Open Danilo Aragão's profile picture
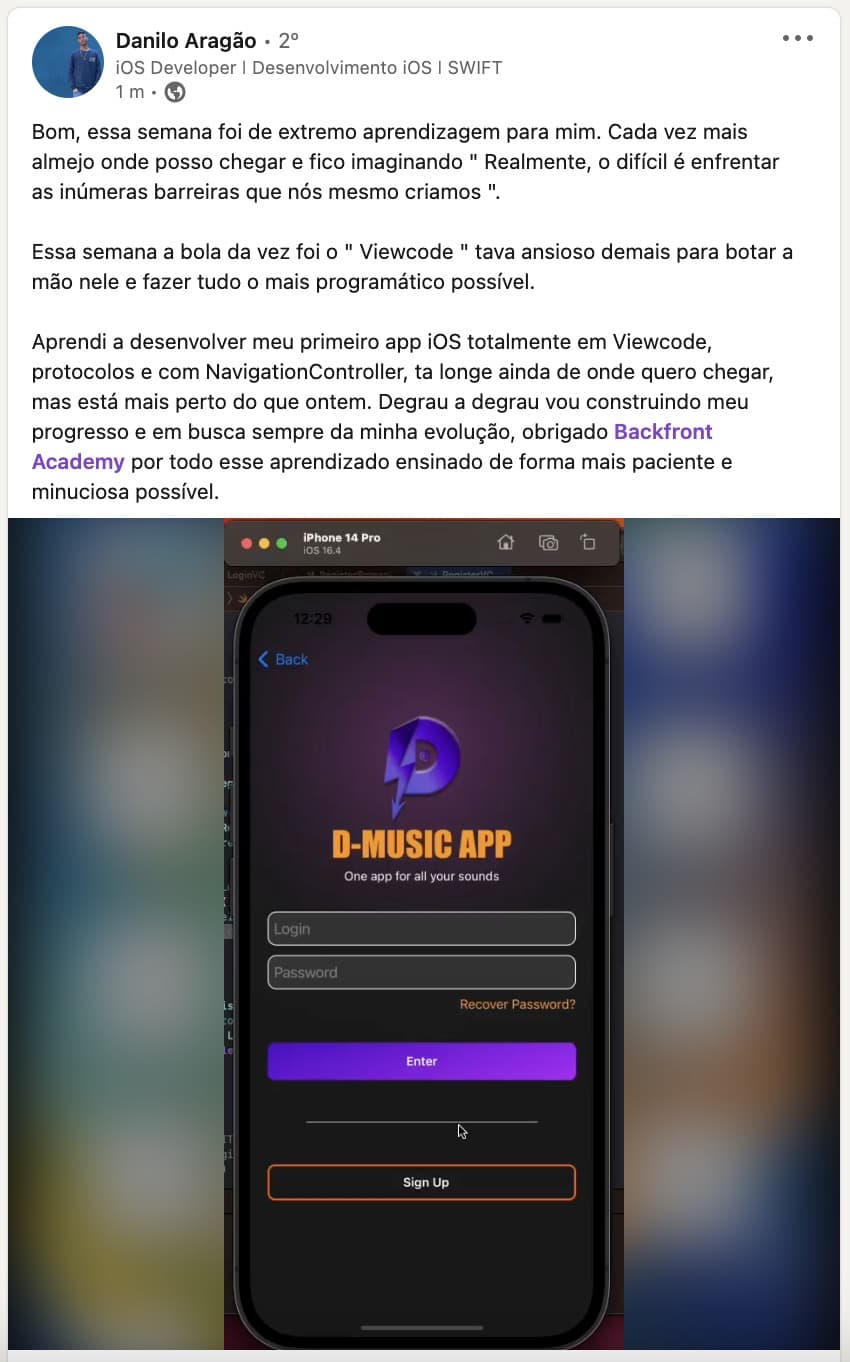Viewport: 850px width, 1362px height. click(68, 62)
